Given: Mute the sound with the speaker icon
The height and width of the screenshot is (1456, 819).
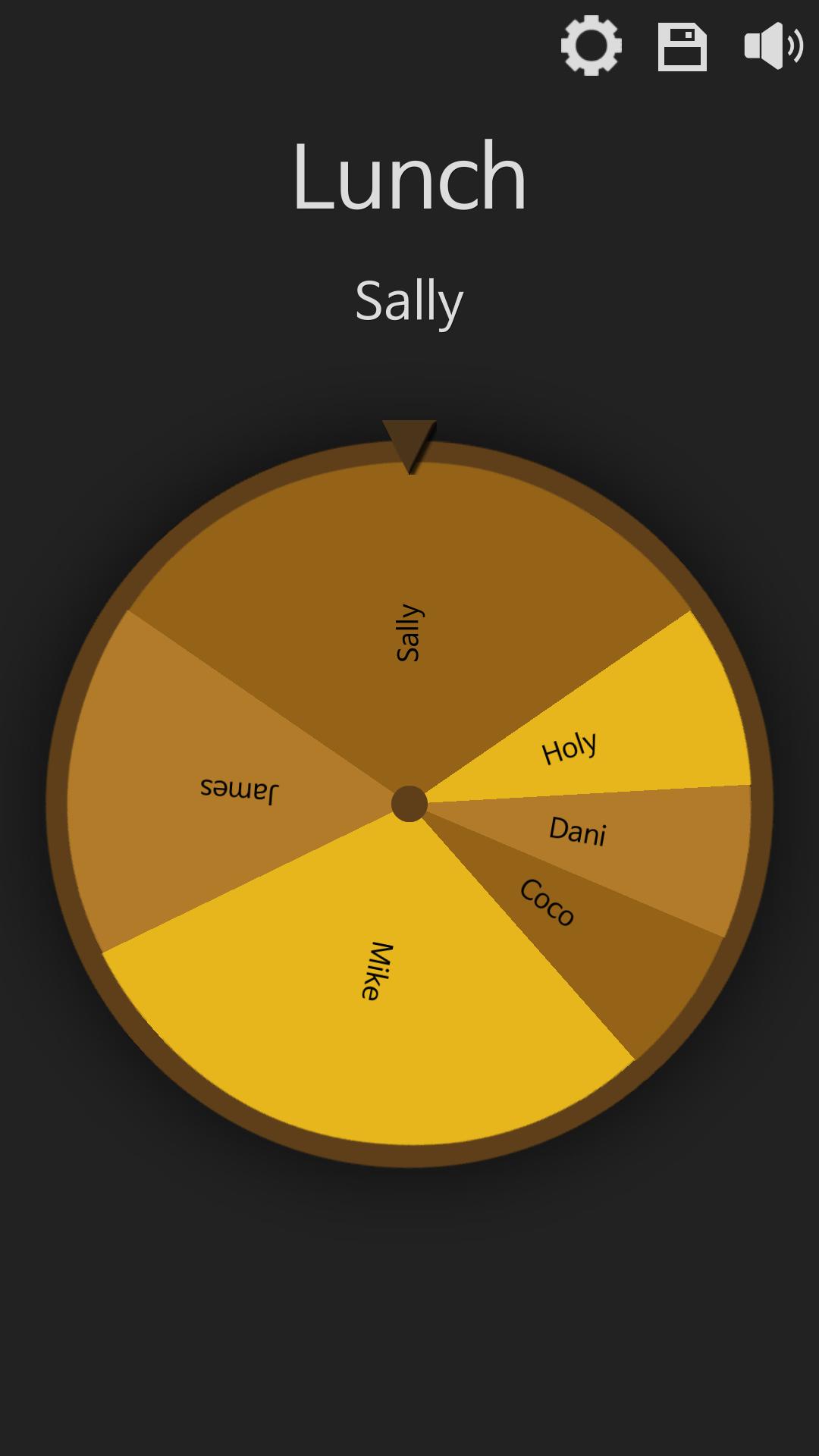Looking at the screenshot, I should click(x=773, y=45).
